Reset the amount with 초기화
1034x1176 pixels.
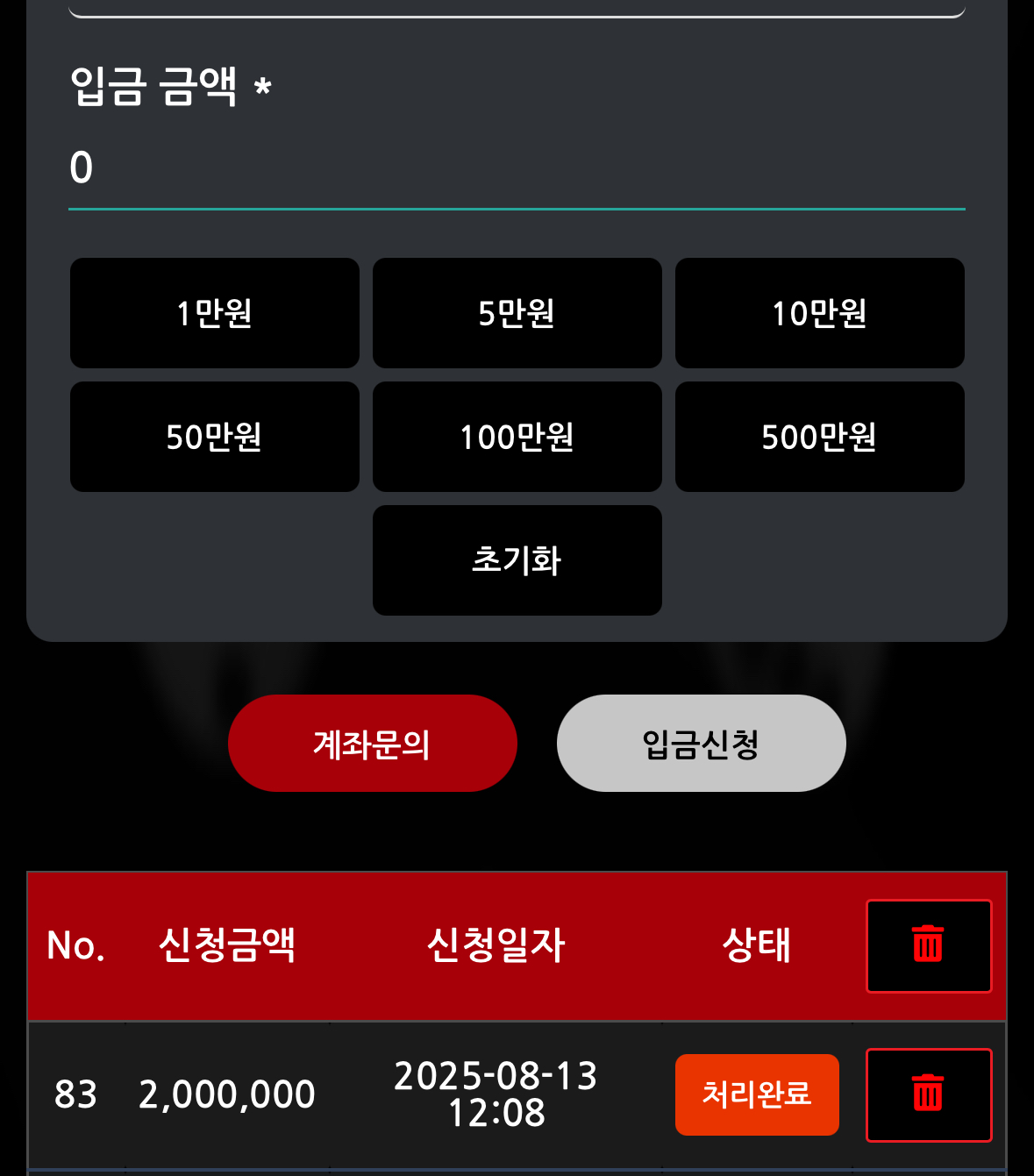coord(517,560)
